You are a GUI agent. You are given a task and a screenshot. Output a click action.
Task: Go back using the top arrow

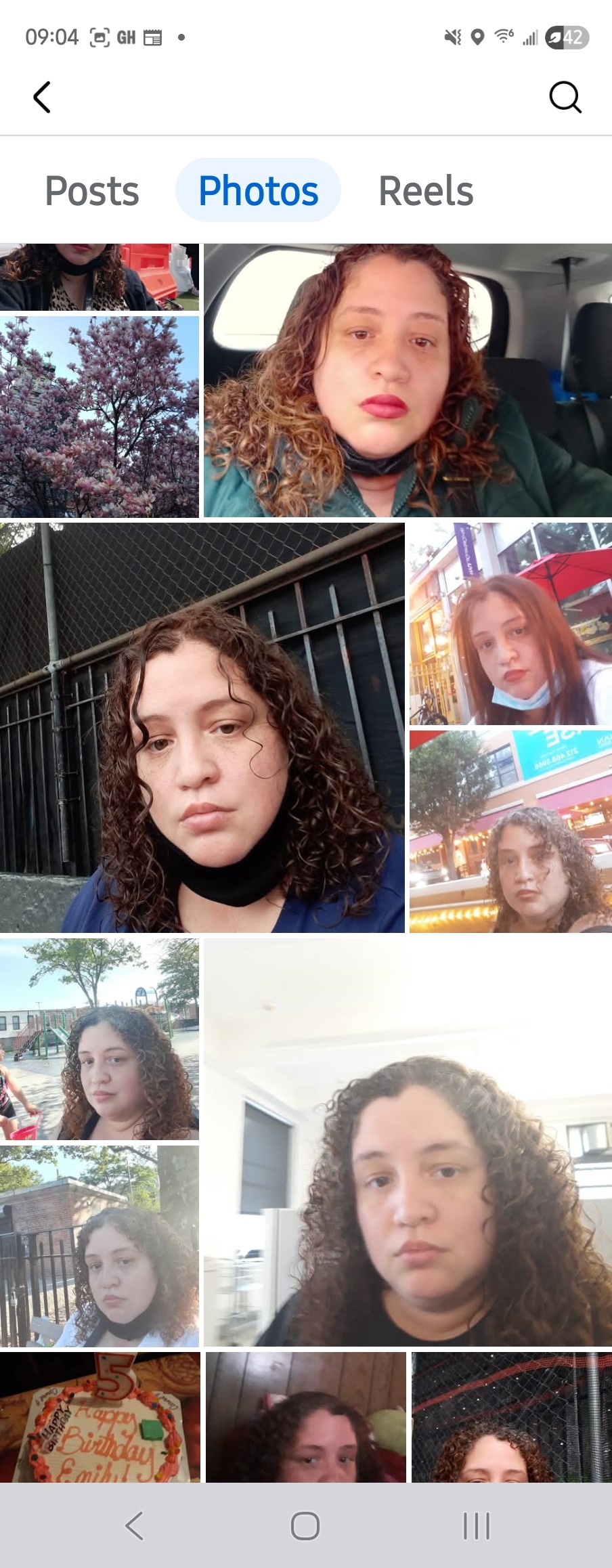(x=42, y=97)
